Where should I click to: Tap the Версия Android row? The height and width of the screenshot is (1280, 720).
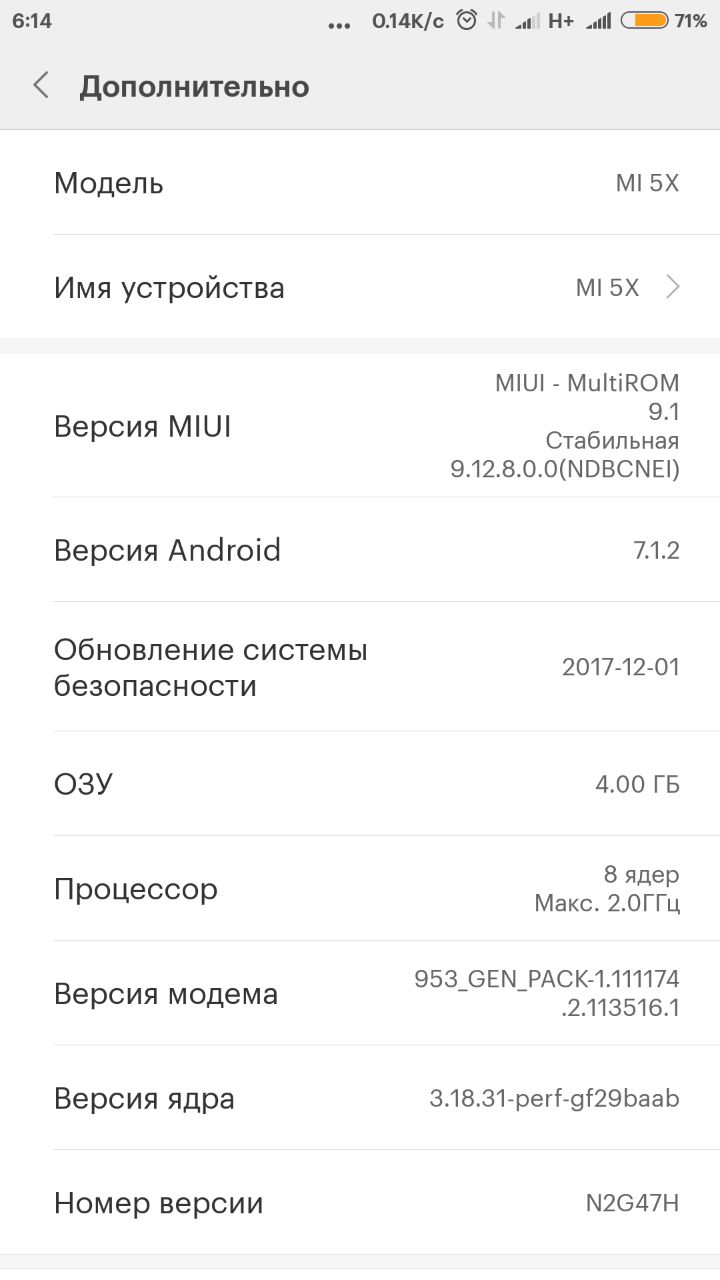click(x=360, y=550)
